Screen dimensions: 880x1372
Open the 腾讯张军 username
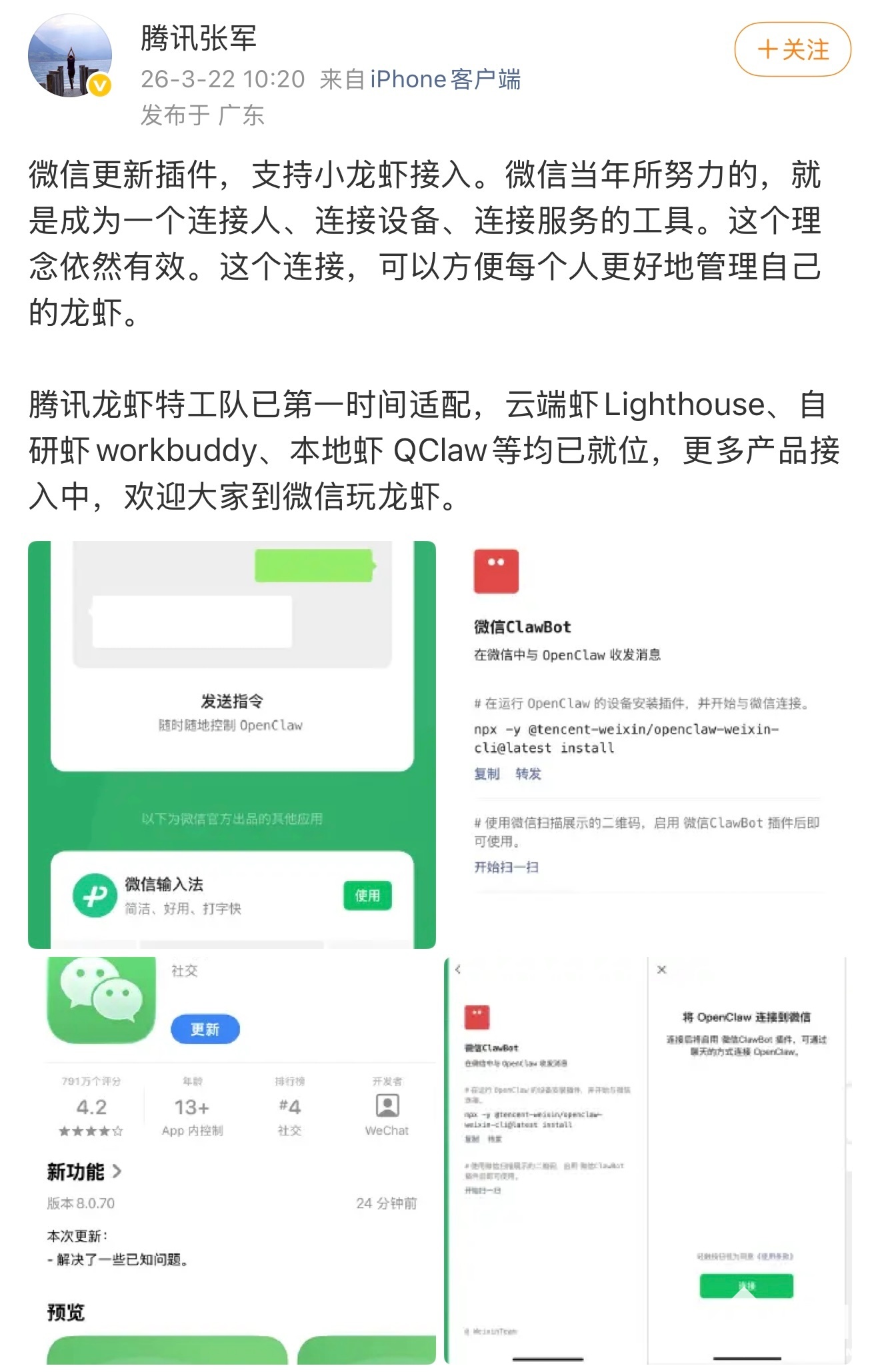[198, 38]
